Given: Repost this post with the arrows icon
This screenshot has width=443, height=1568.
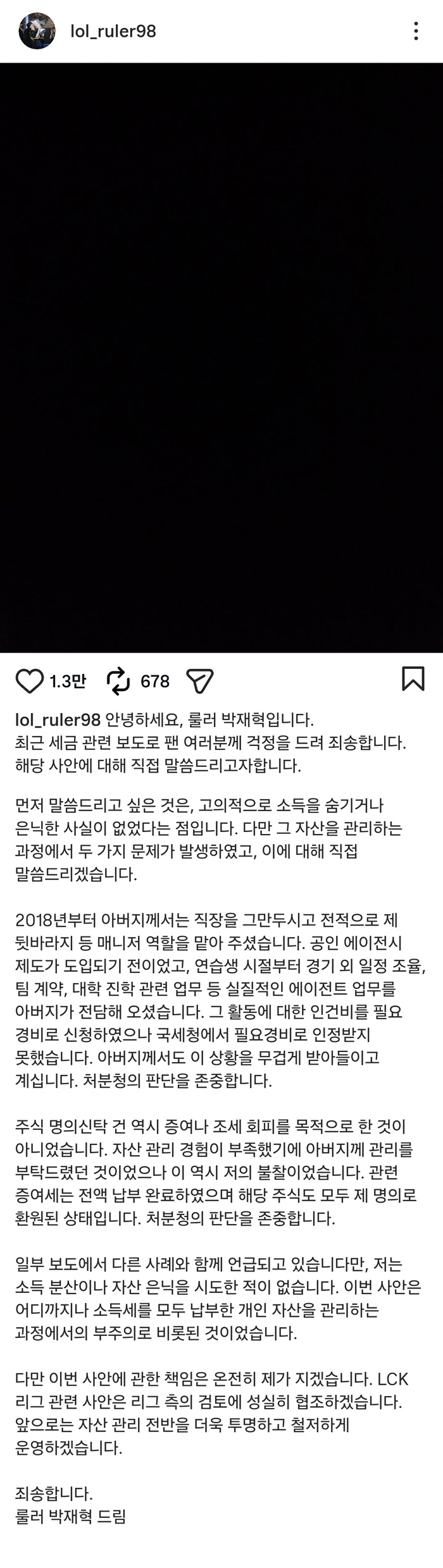Looking at the screenshot, I should pos(118,681).
